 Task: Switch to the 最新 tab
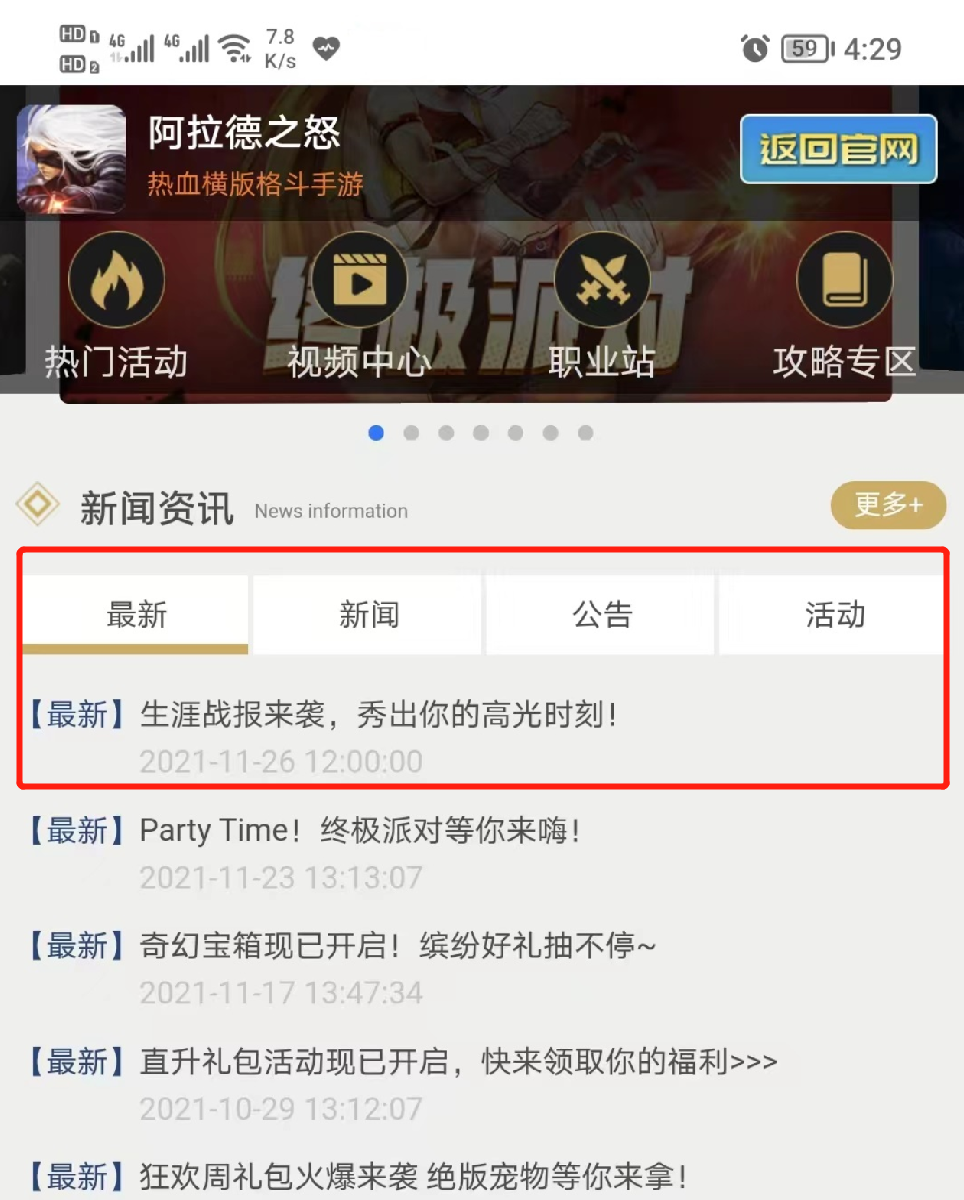[136, 615]
